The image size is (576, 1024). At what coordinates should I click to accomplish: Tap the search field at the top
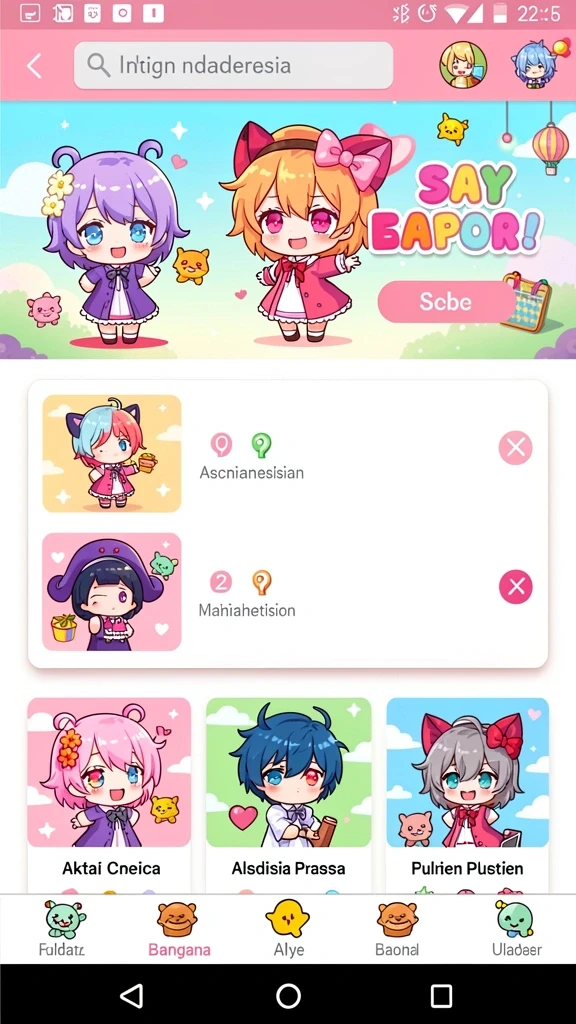click(233, 65)
